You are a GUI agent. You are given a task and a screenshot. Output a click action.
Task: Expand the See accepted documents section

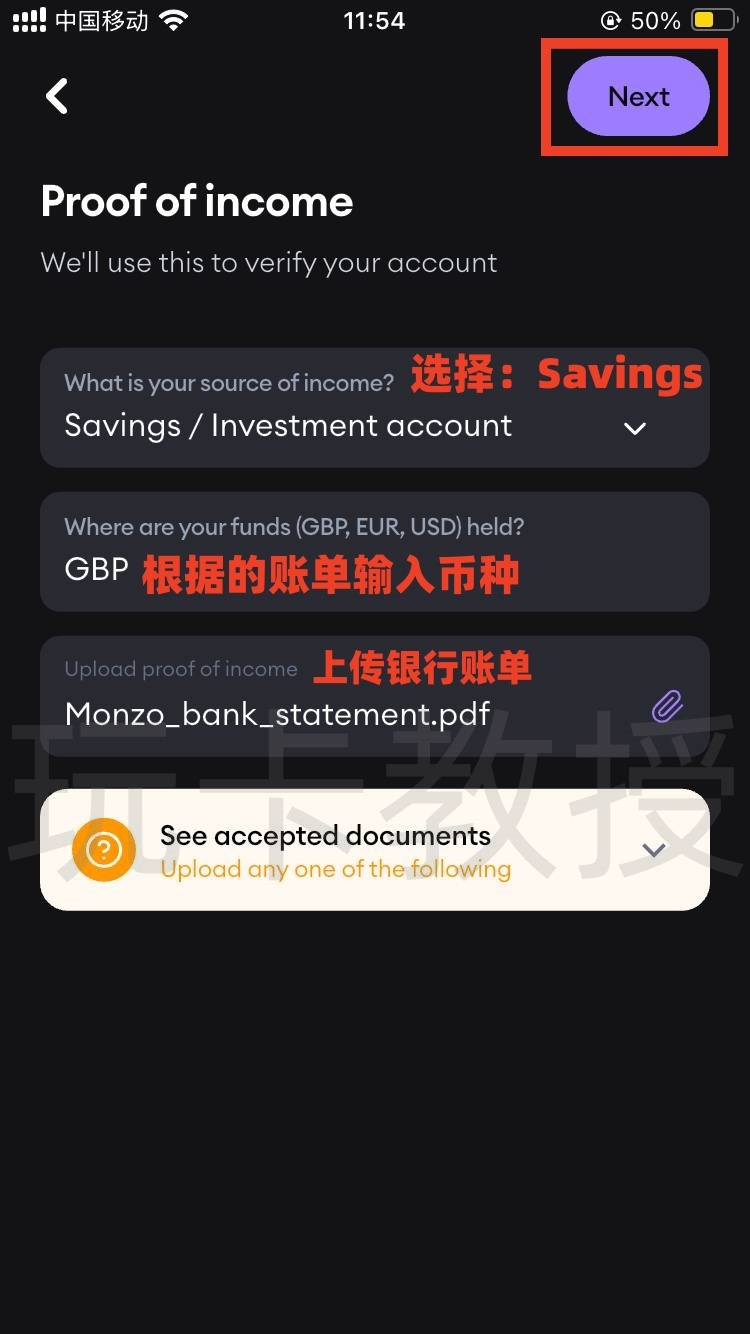tap(653, 849)
